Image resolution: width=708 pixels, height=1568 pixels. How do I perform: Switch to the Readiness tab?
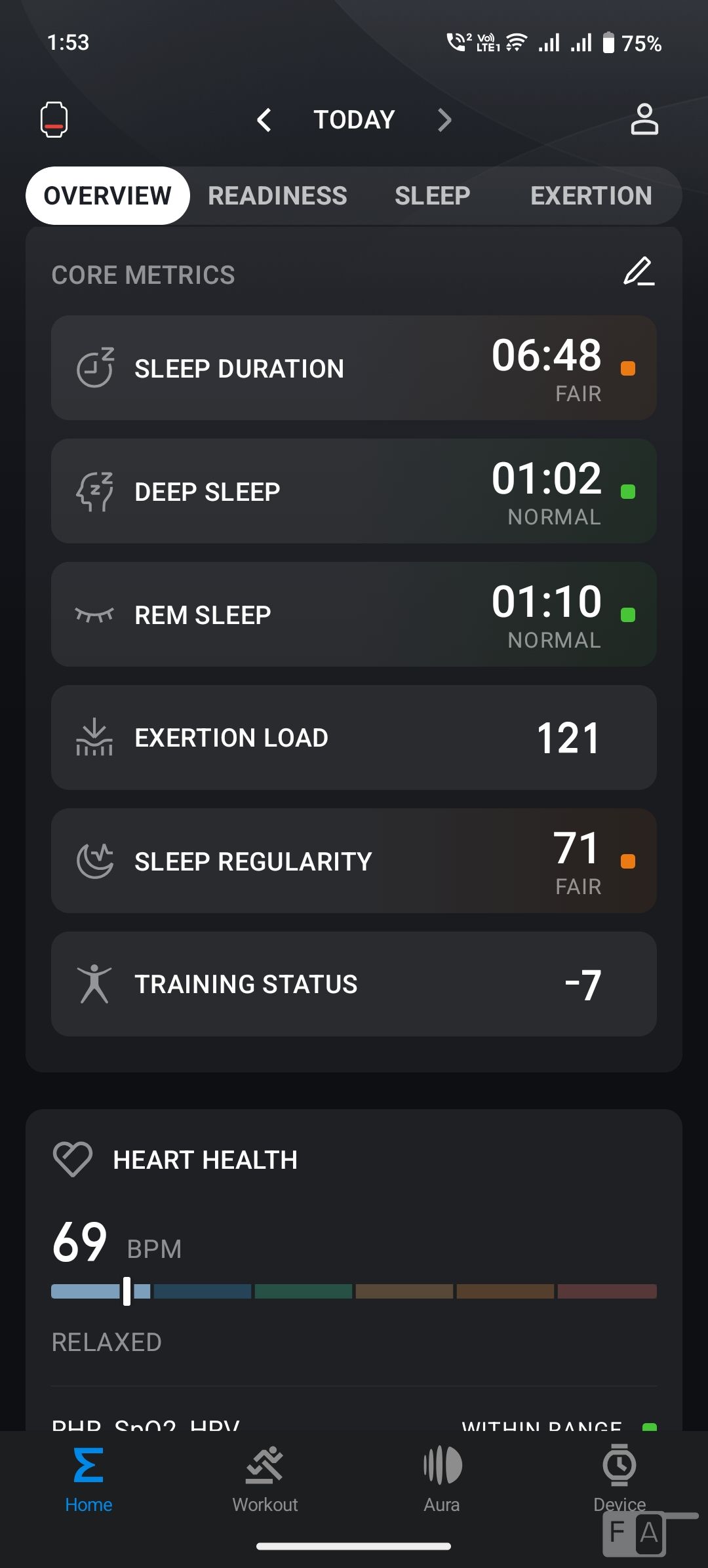pyautogui.click(x=277, y=196)
